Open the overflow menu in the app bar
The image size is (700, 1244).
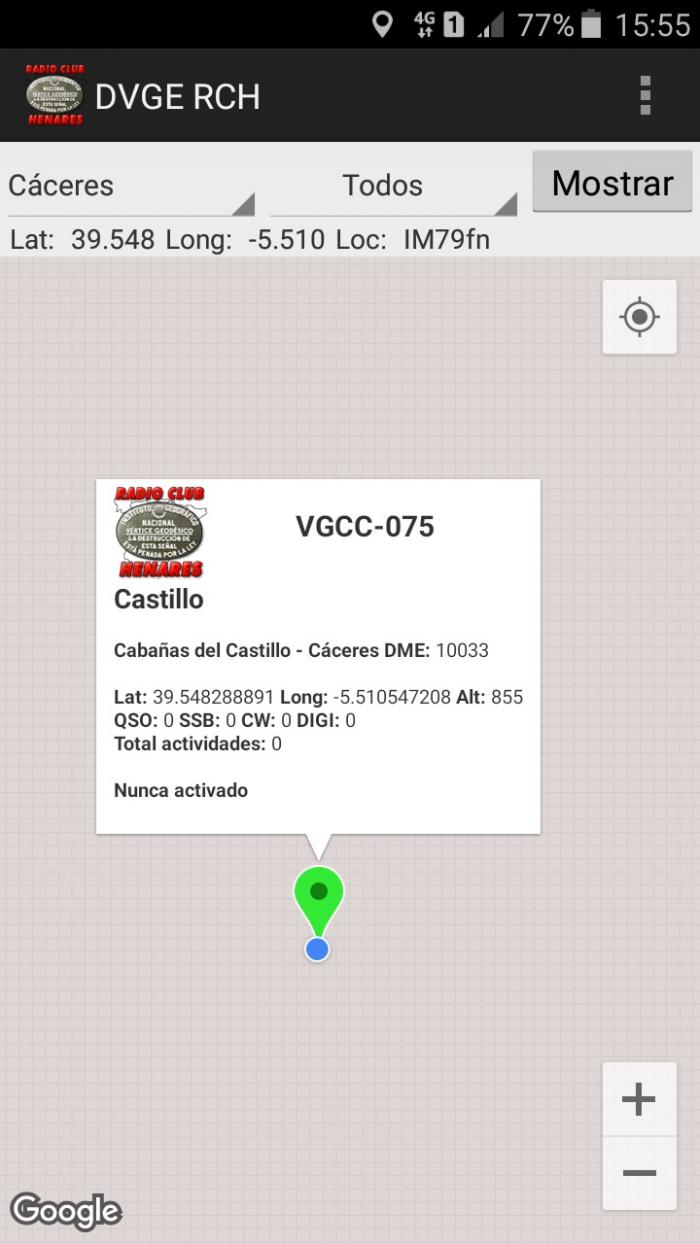pos(645,95)
